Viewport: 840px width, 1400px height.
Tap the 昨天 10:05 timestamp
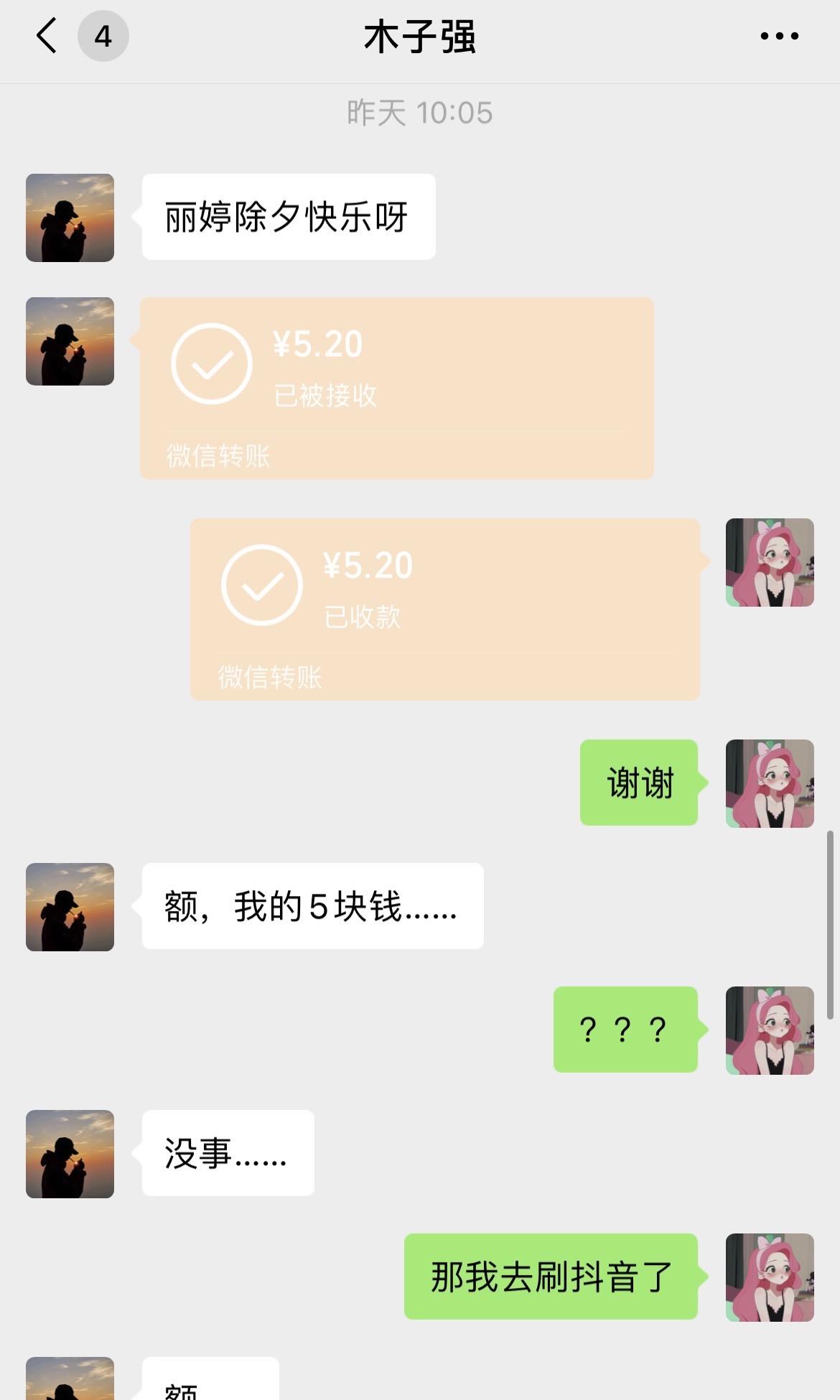[x=419, y=112]
